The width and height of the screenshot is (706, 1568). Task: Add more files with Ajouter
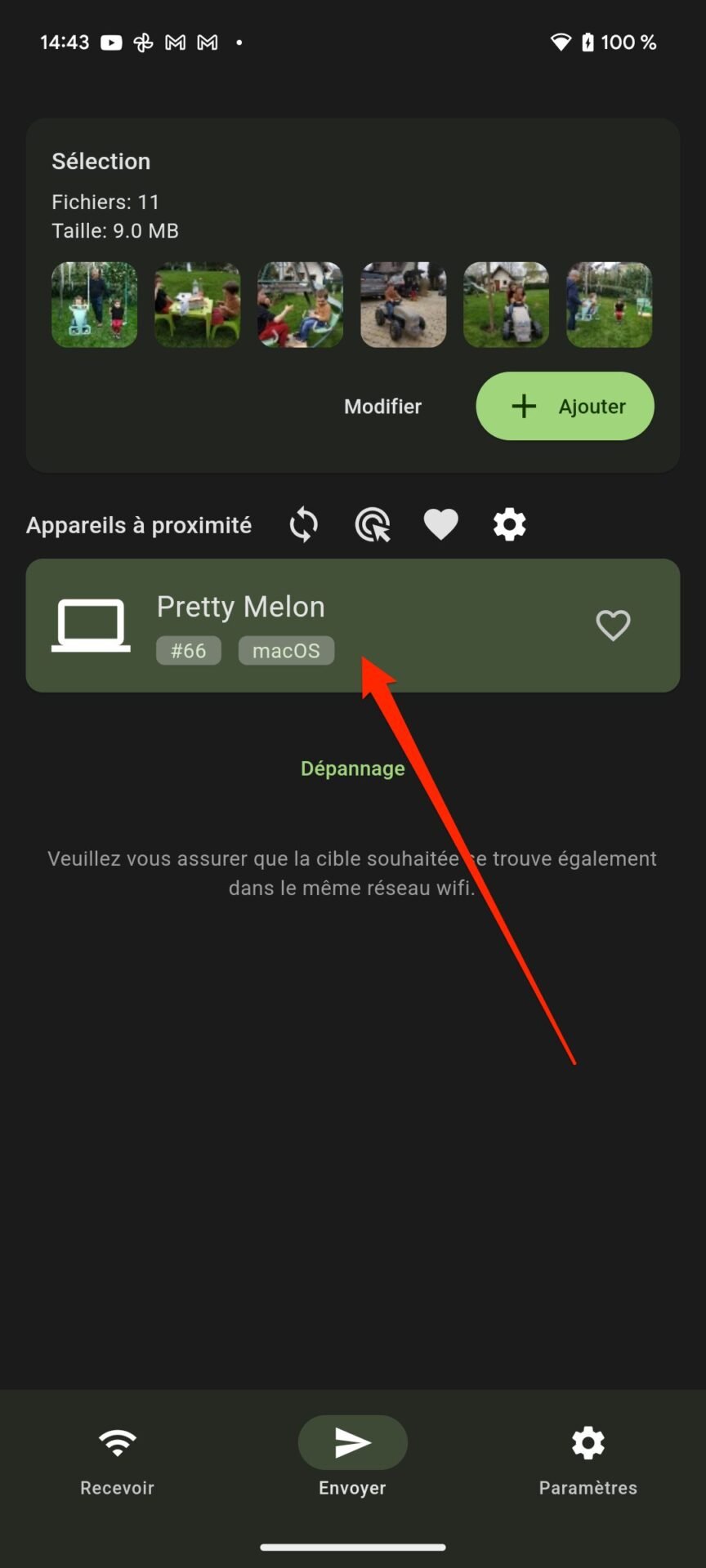pyautogui.click(x=565, y=406)
